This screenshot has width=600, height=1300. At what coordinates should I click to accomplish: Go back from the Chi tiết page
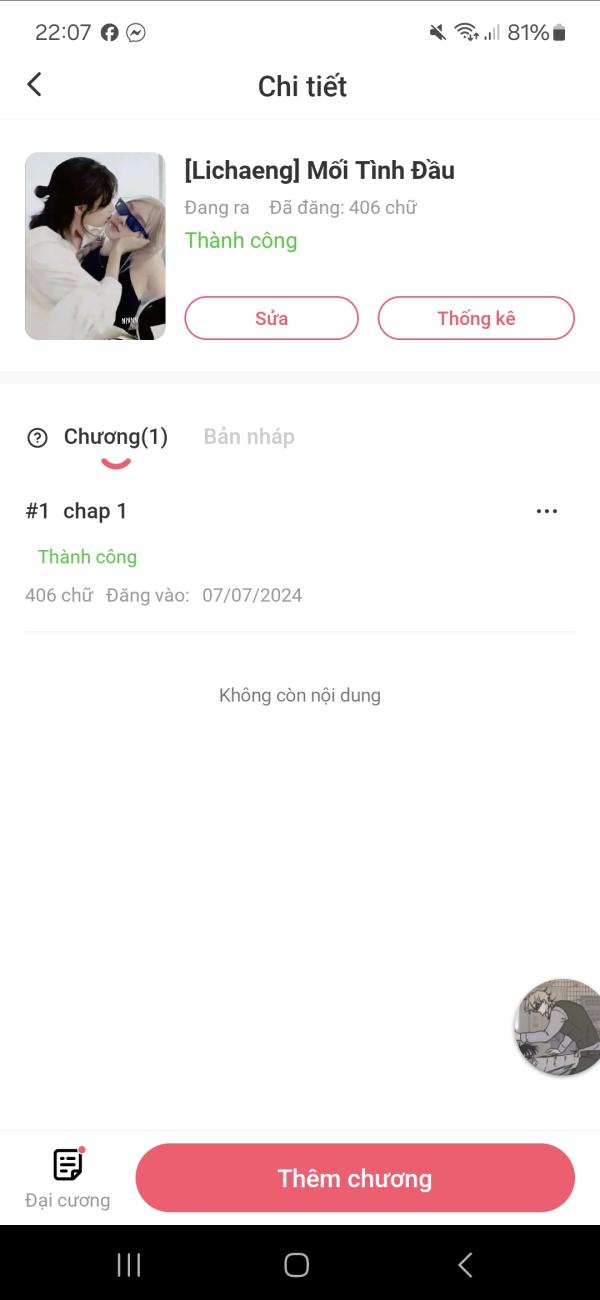(x=35, y=85)
